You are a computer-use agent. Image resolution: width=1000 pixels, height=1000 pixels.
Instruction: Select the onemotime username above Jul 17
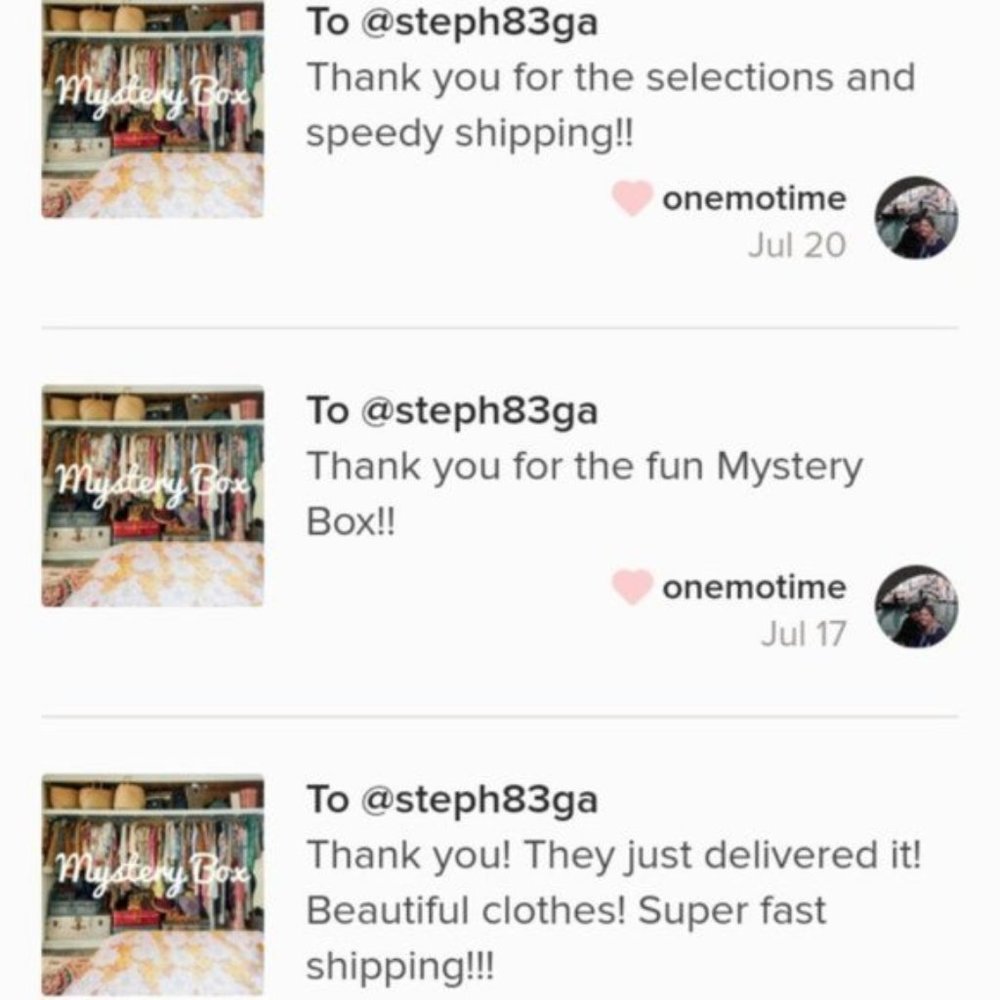(753, 587)
